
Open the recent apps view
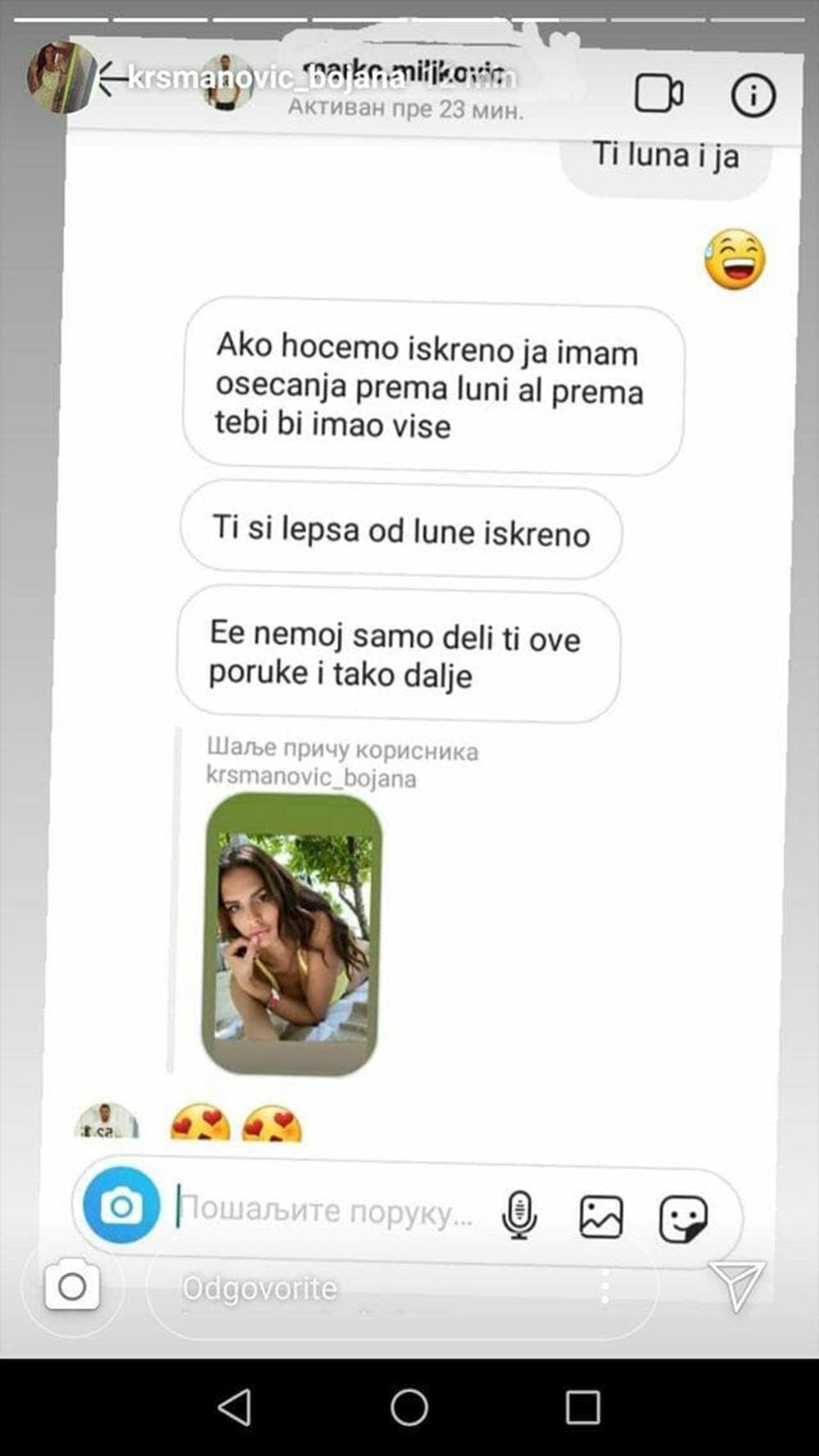coord(582,1408)
